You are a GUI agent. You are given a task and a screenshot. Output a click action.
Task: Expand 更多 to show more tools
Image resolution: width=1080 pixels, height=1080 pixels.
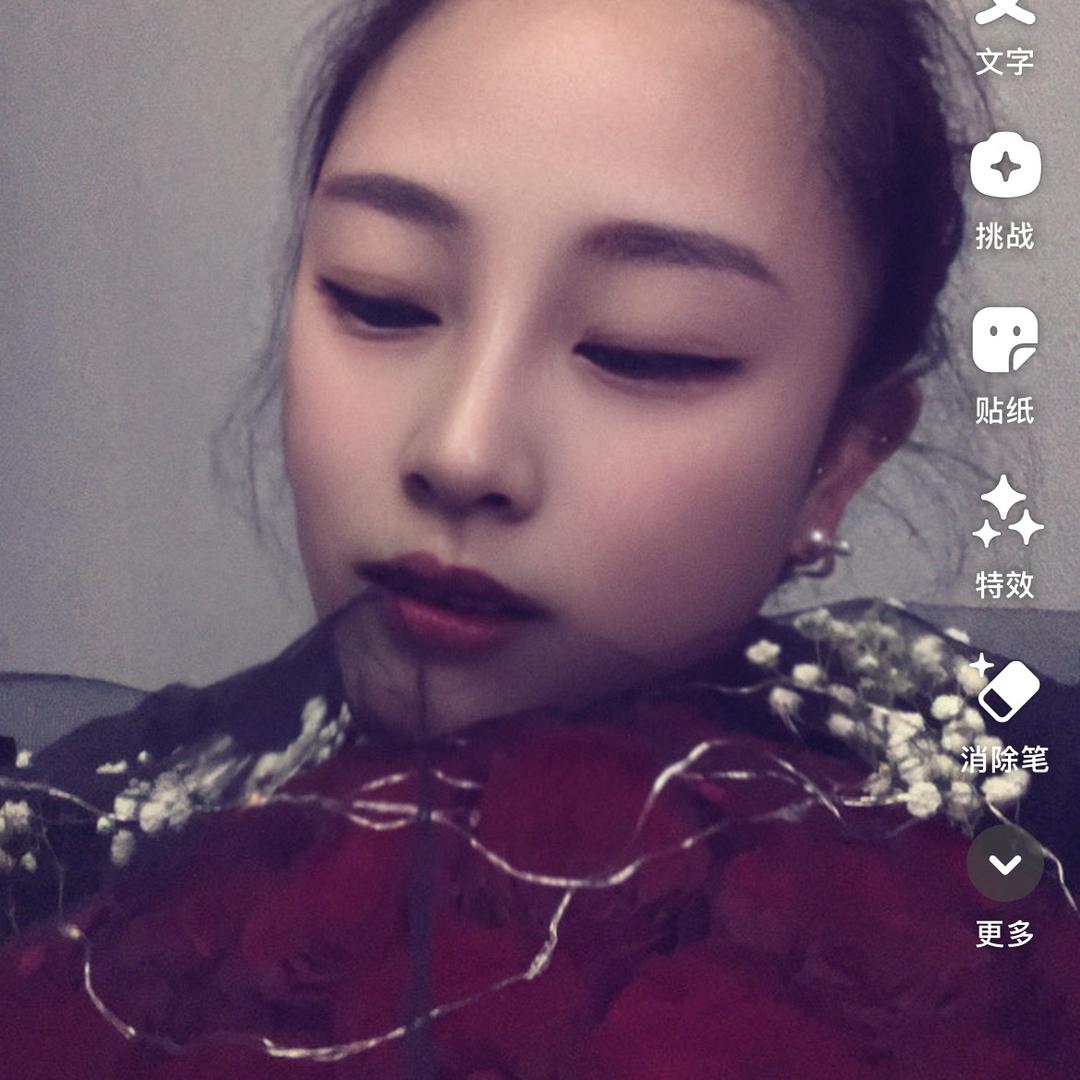(1005, 863)
